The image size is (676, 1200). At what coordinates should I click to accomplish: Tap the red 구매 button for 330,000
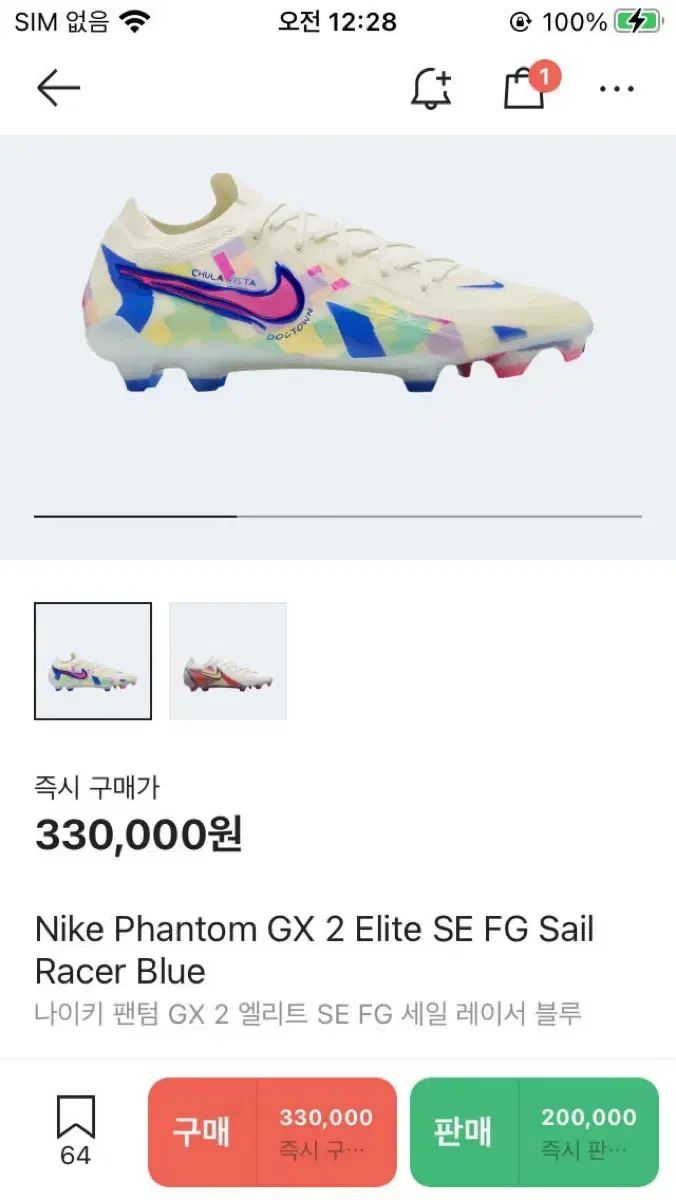(x=272, y=1131)
